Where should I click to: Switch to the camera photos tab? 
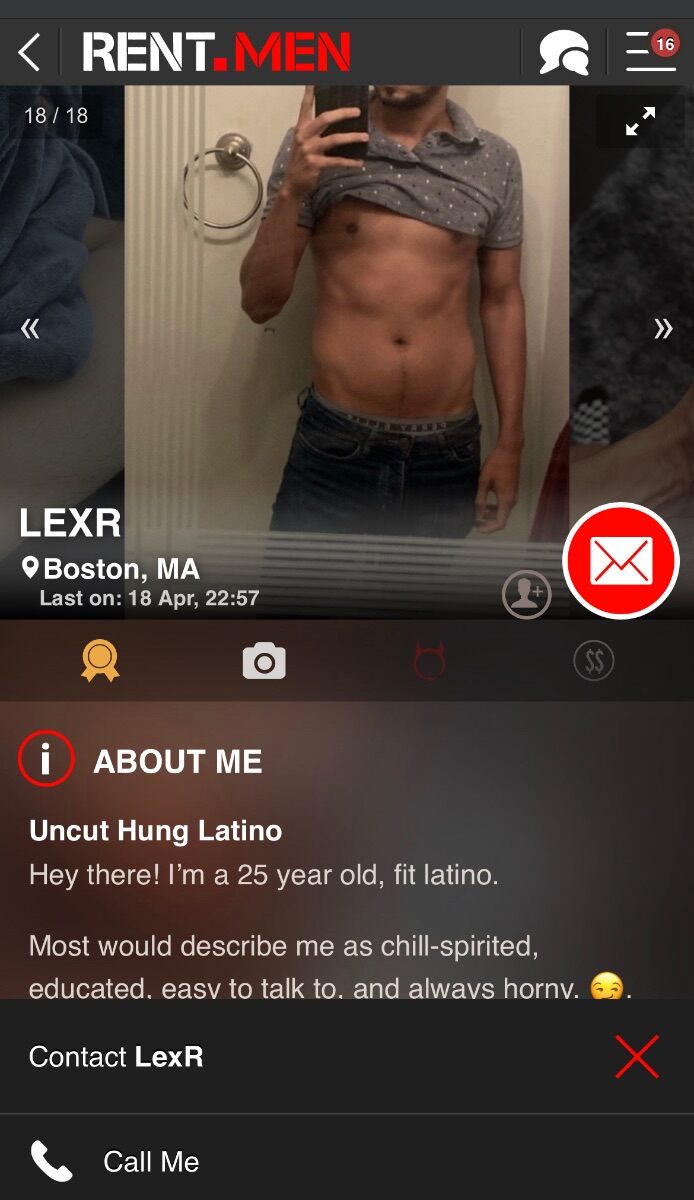[264, 661]
